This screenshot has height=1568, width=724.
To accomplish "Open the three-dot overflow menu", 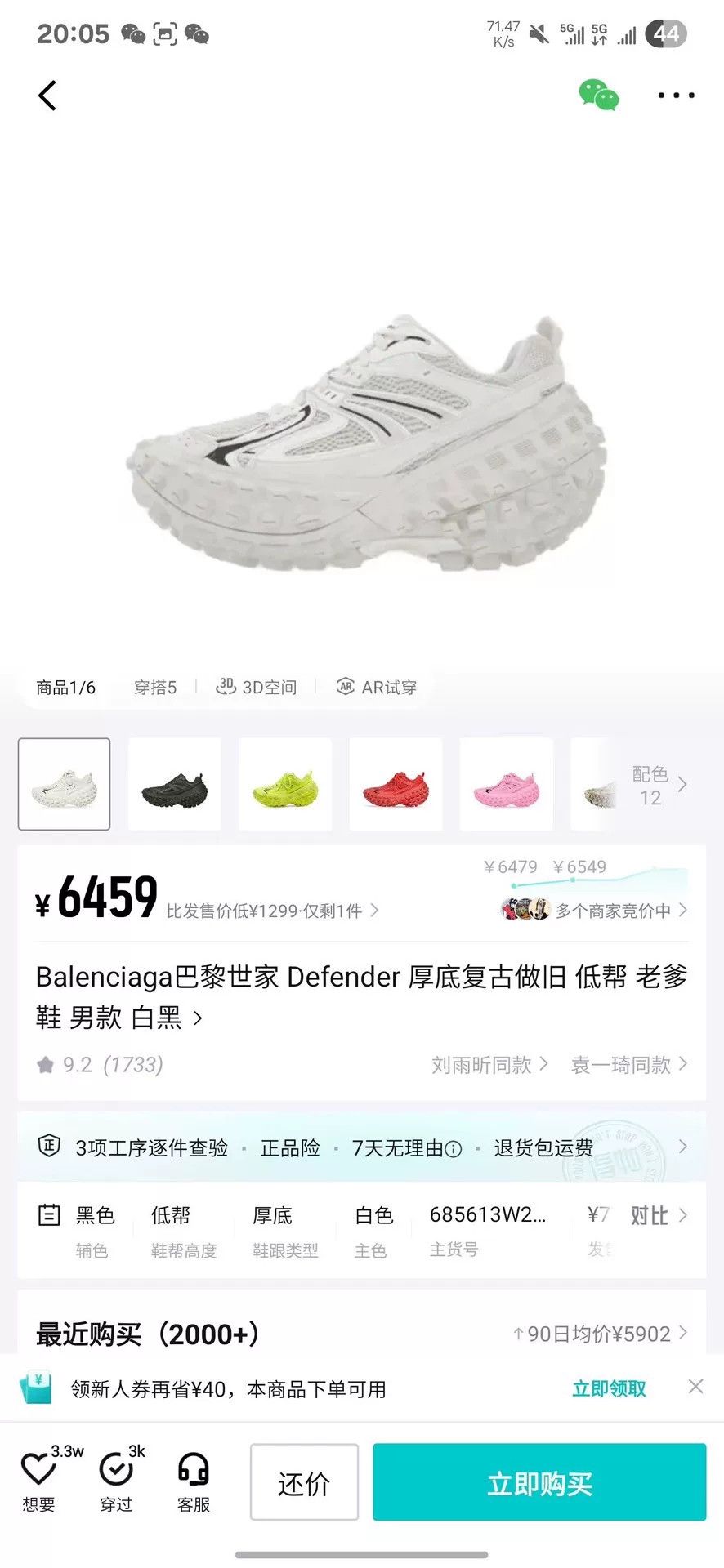I will (677, 96).
